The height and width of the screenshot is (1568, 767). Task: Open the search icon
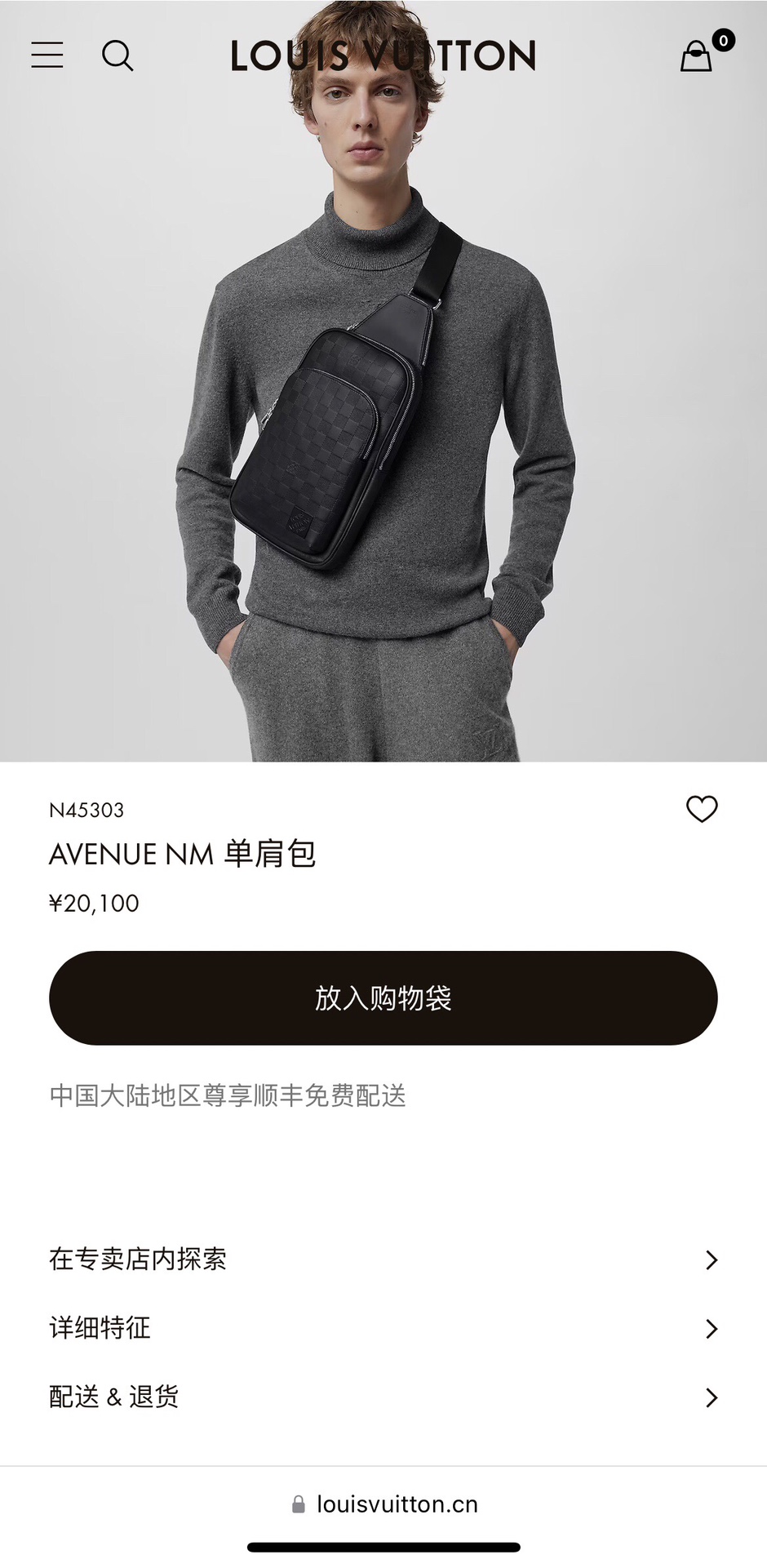pyautogui.click(x=117, y=56)
